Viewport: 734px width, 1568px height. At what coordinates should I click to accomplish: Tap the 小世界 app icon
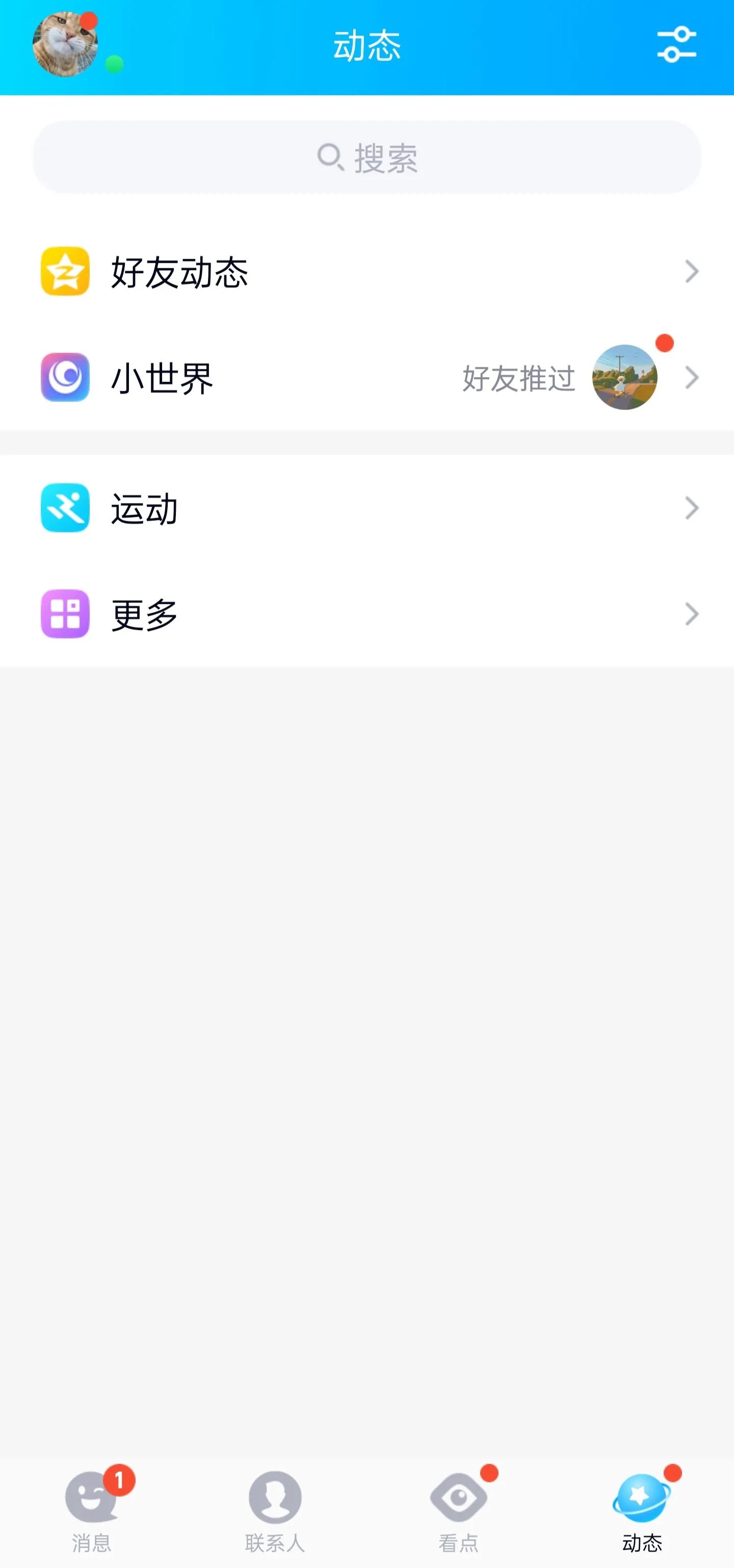(65, 377)
